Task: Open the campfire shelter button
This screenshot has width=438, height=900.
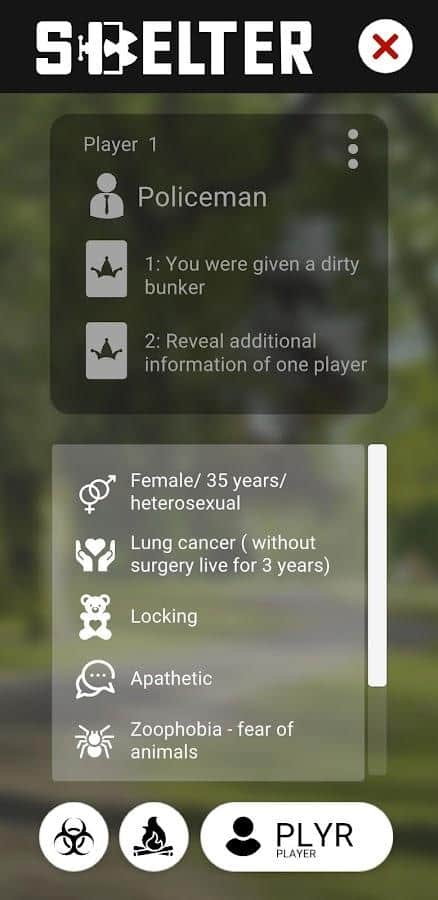Action: pos(154,837)
